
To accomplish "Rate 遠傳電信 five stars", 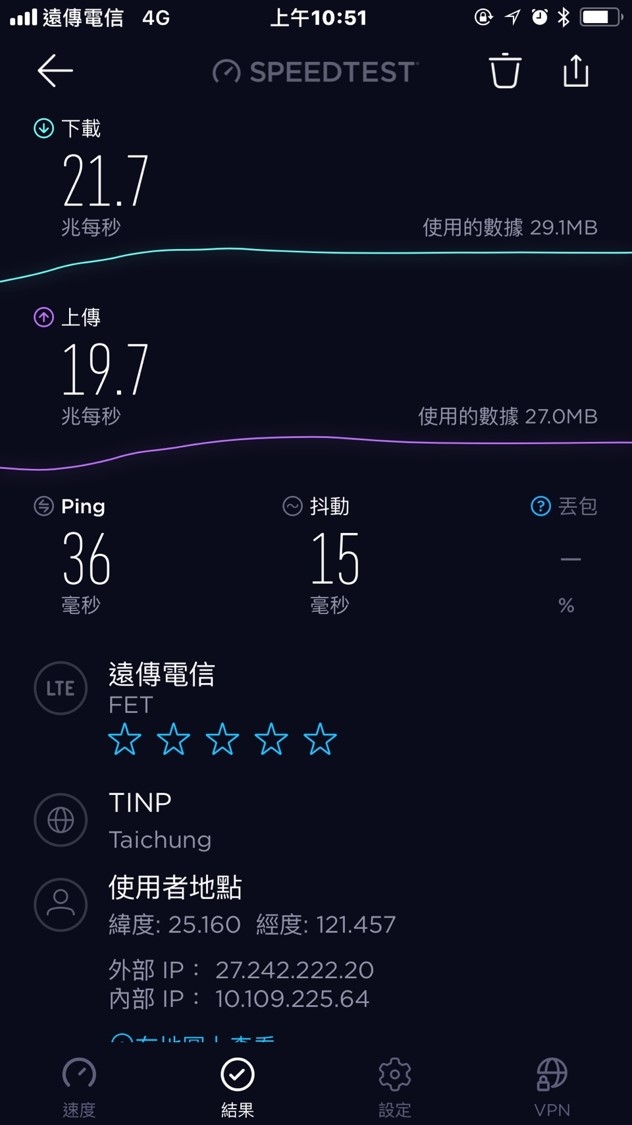I will pos(320,739).
